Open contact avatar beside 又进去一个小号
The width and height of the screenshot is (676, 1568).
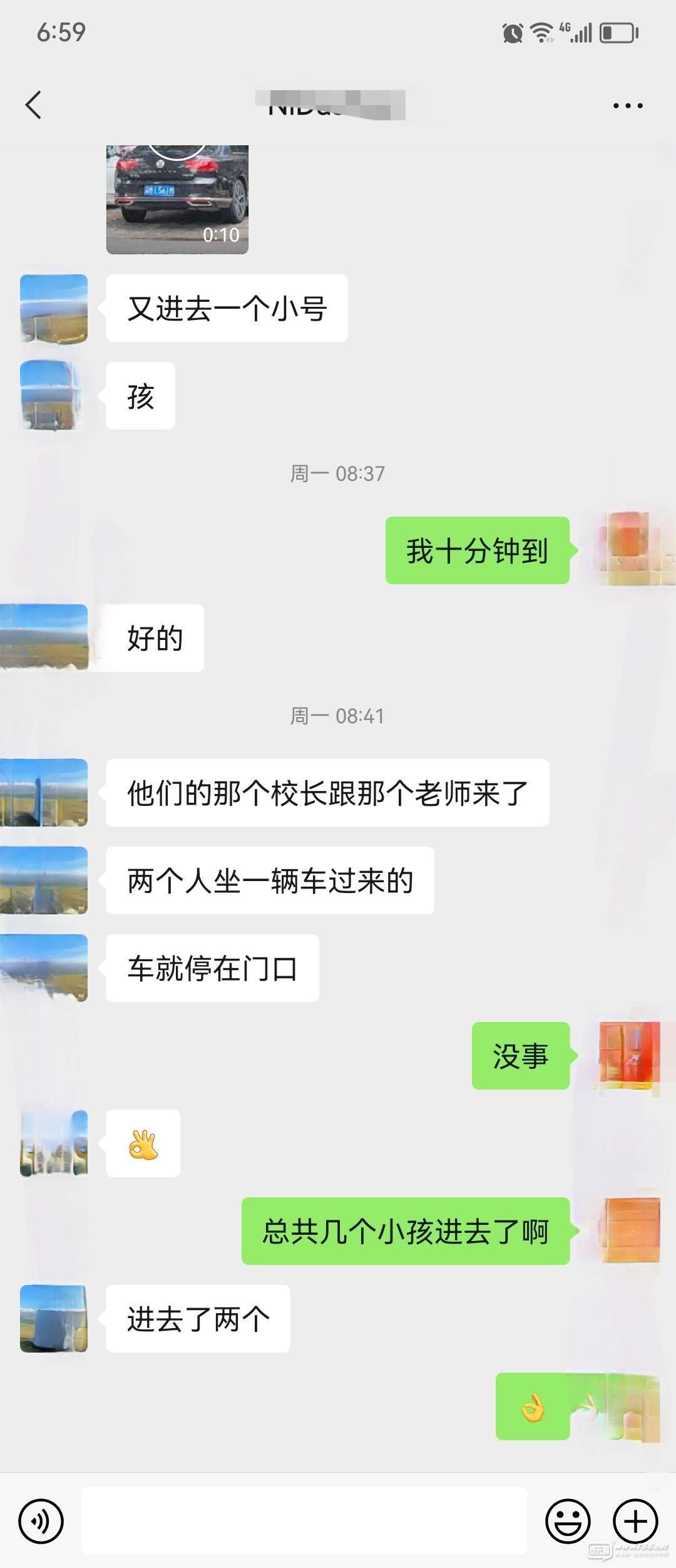54,308
